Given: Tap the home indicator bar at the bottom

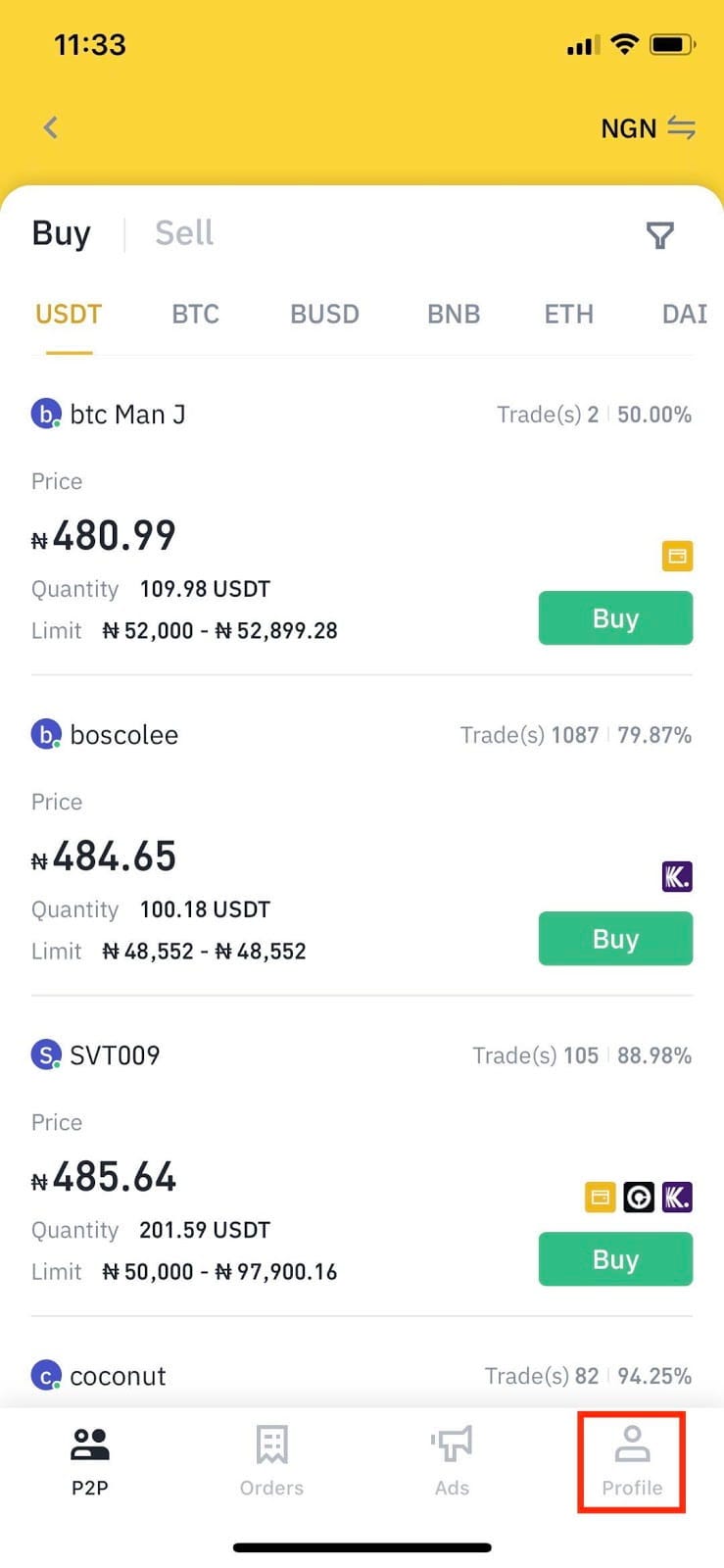Looking at the screenshot, I should [x=362, y=1546].
